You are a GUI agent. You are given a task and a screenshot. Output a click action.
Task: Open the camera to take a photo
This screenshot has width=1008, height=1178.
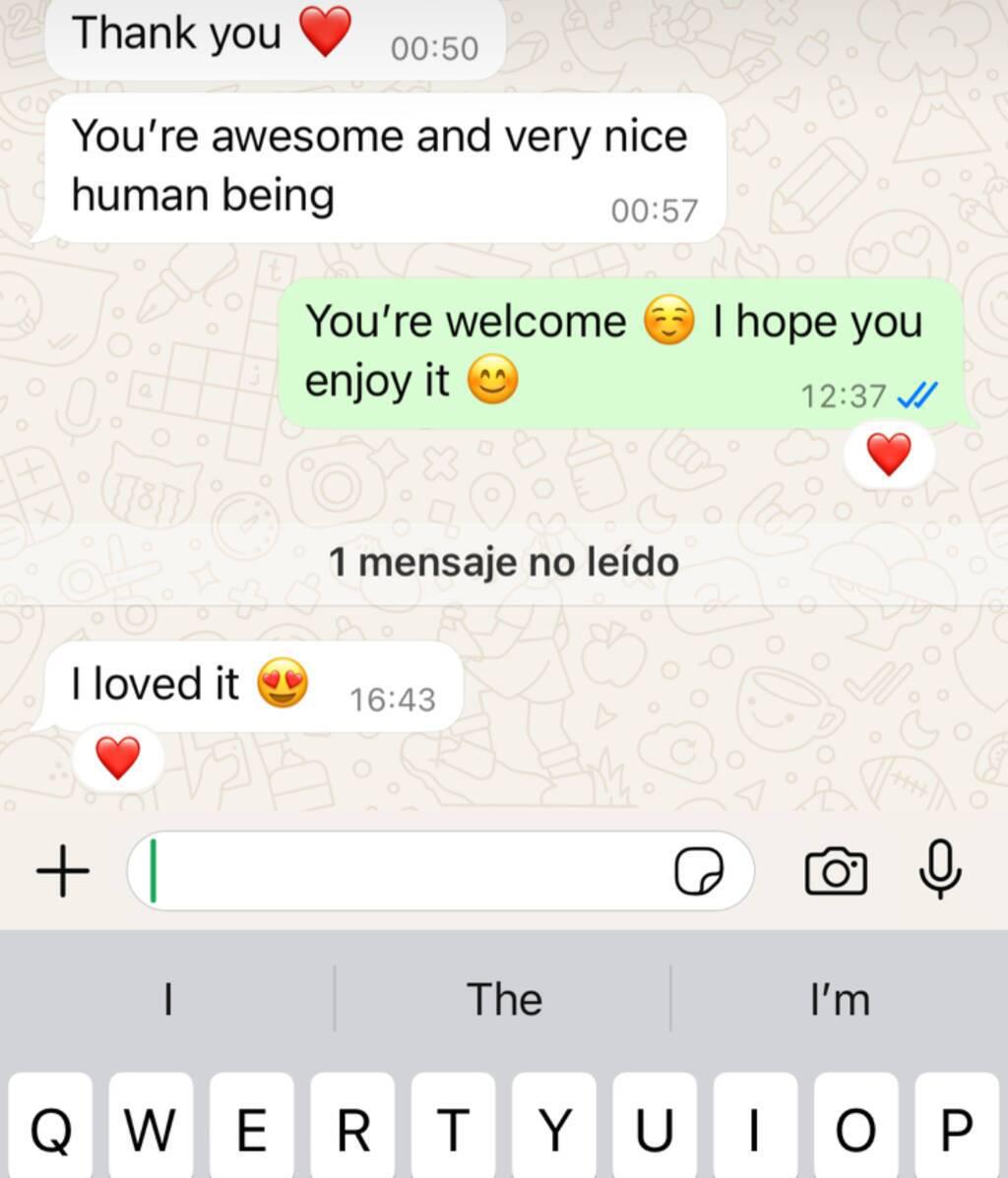point(836,871)
